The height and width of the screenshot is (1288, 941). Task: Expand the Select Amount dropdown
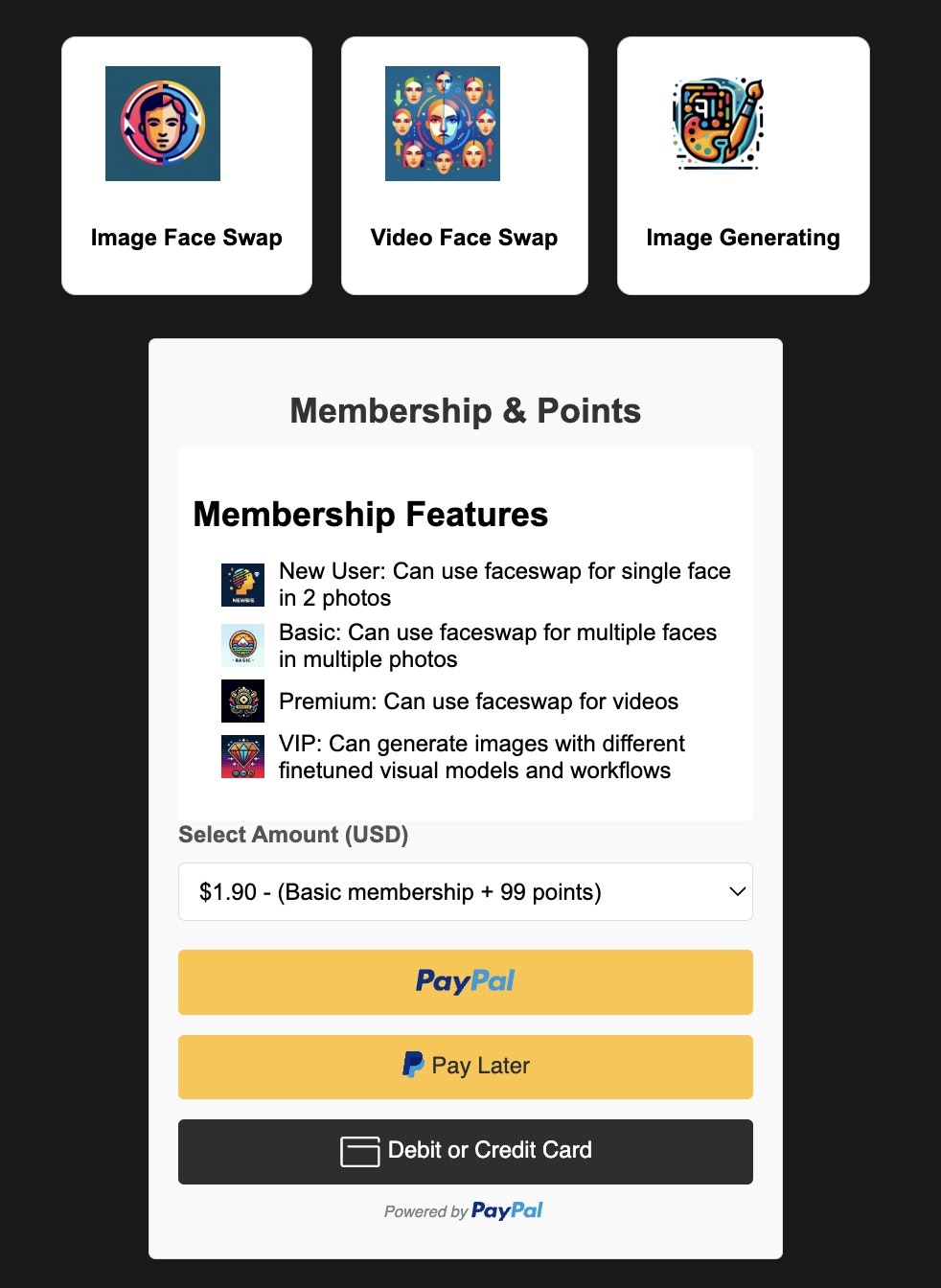pyautogui.click(x=465, y=892)
